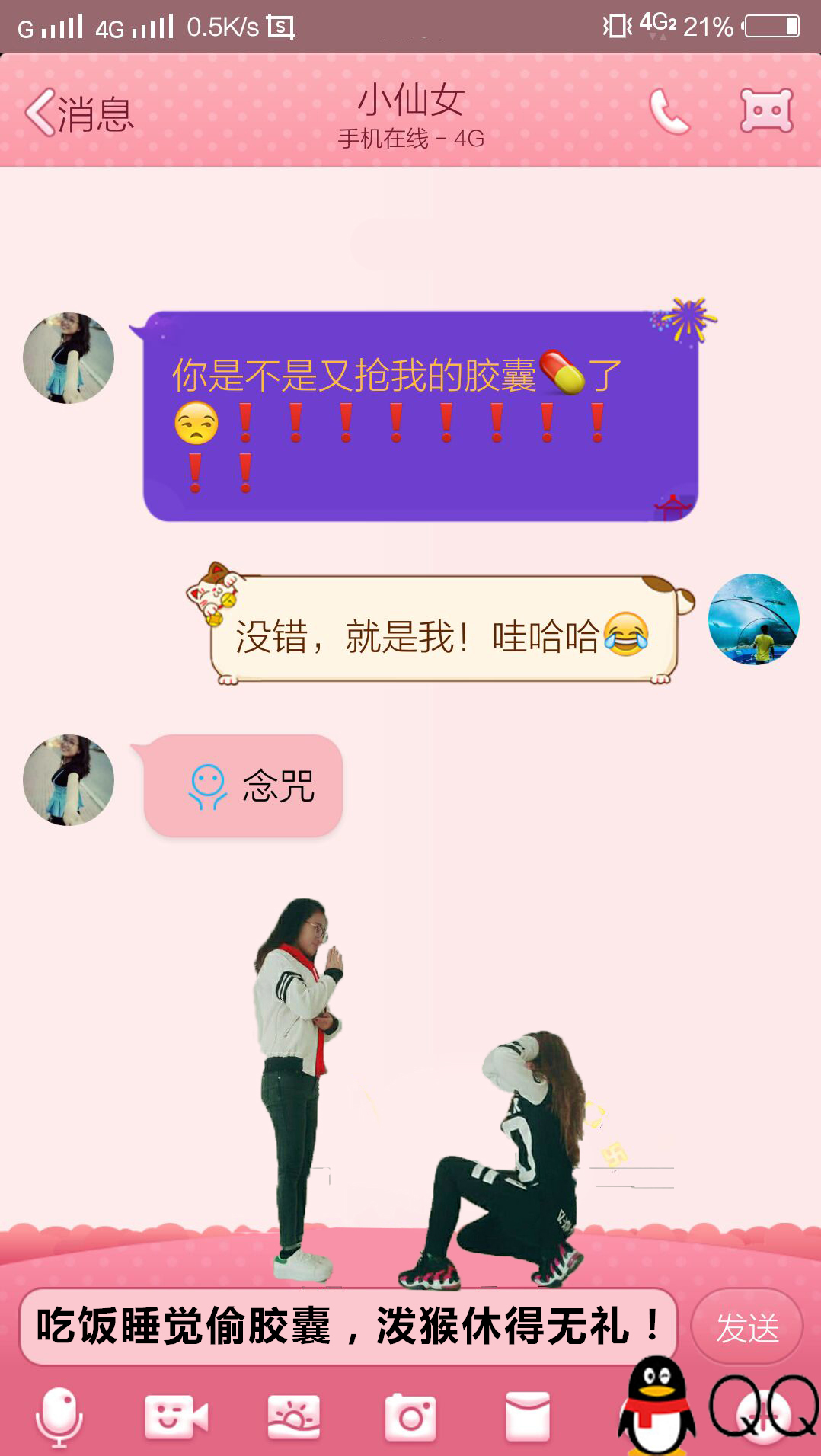Image resolution: width=821 pixels, height=1456 pixels.
Task: Open 小仙女's avatar beside the purple message
Action: (x=69, y=358)
